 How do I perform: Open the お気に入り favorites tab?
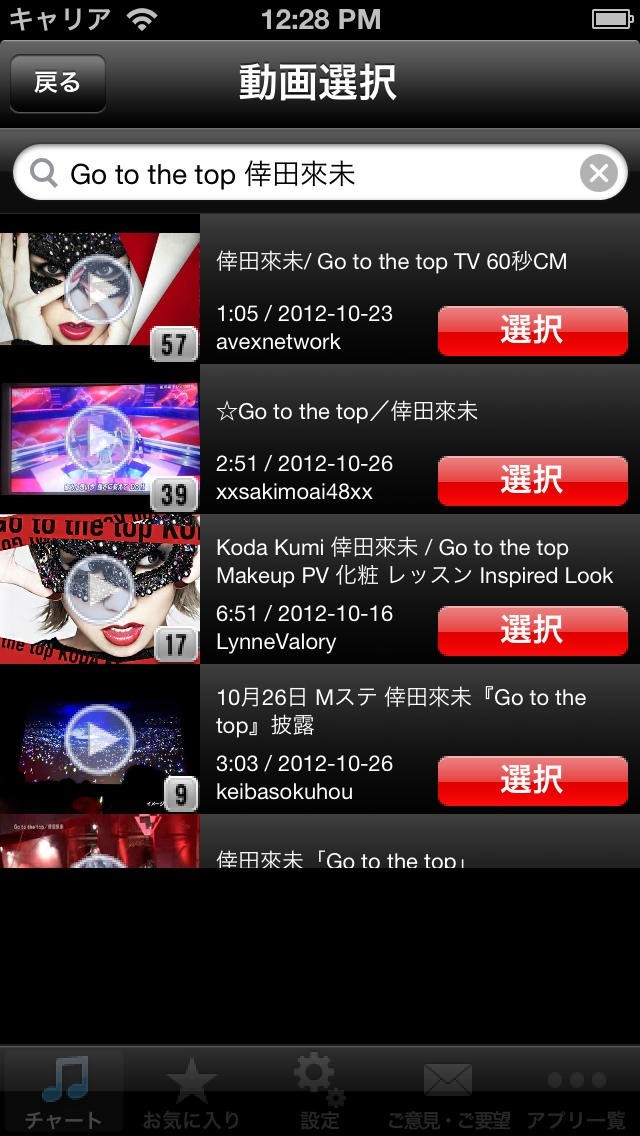(x=192, y=1092)
